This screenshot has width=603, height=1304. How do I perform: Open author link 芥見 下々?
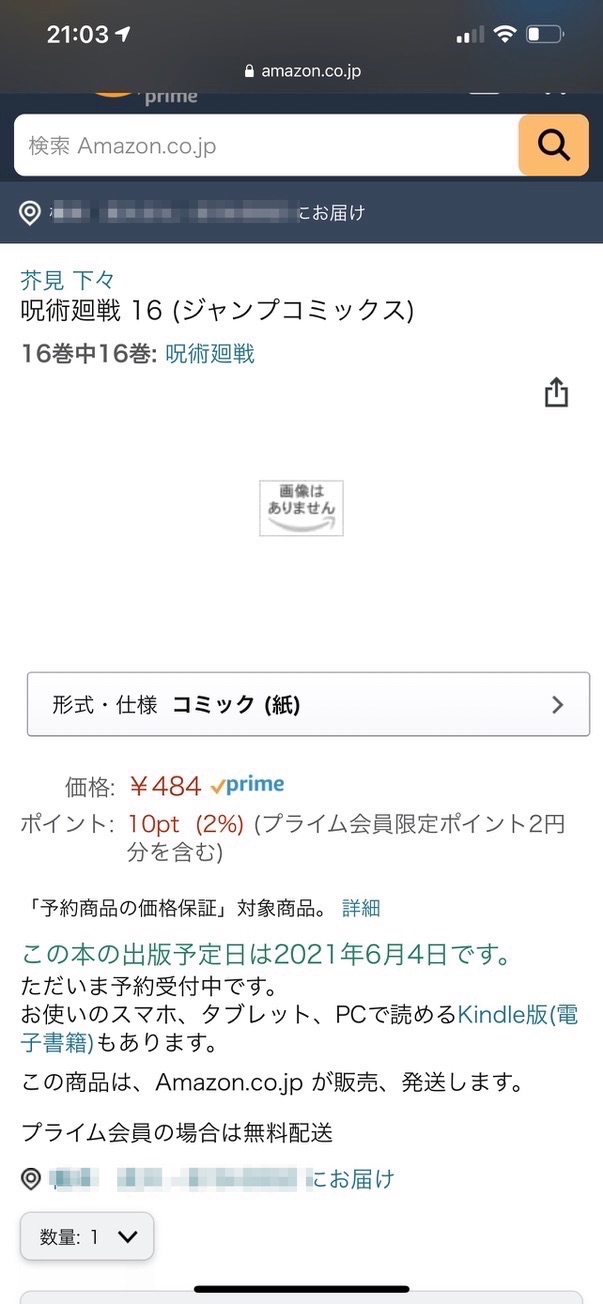point(68,280)
